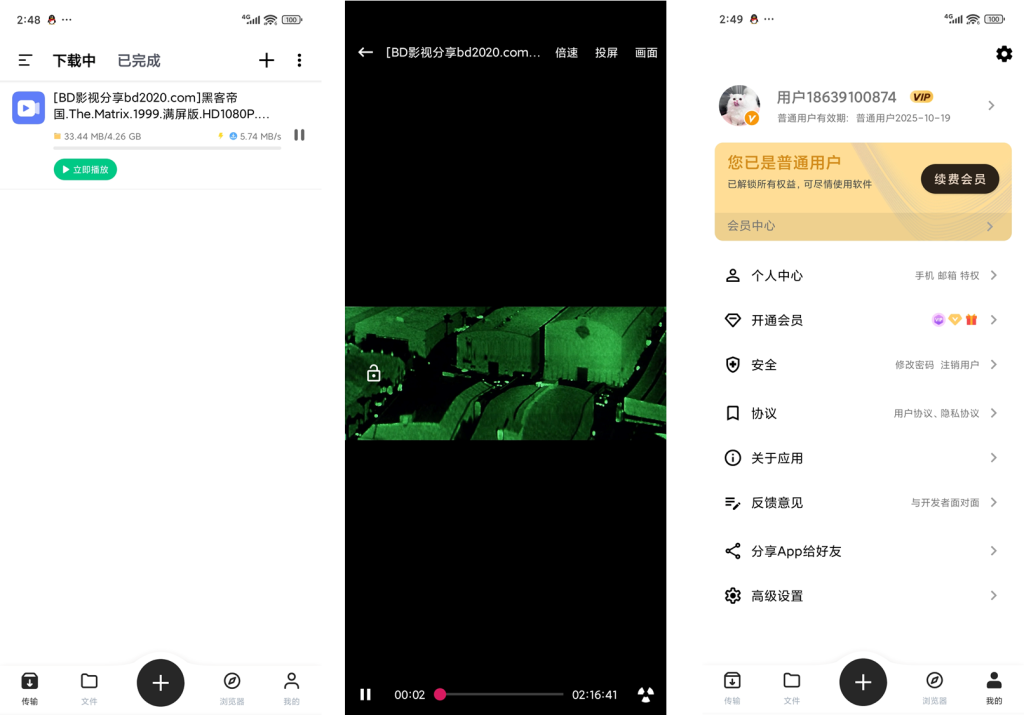Open the hamburger menu beside 下载中
This screenshot has width=1024, height=715.
tap(25, 60)
